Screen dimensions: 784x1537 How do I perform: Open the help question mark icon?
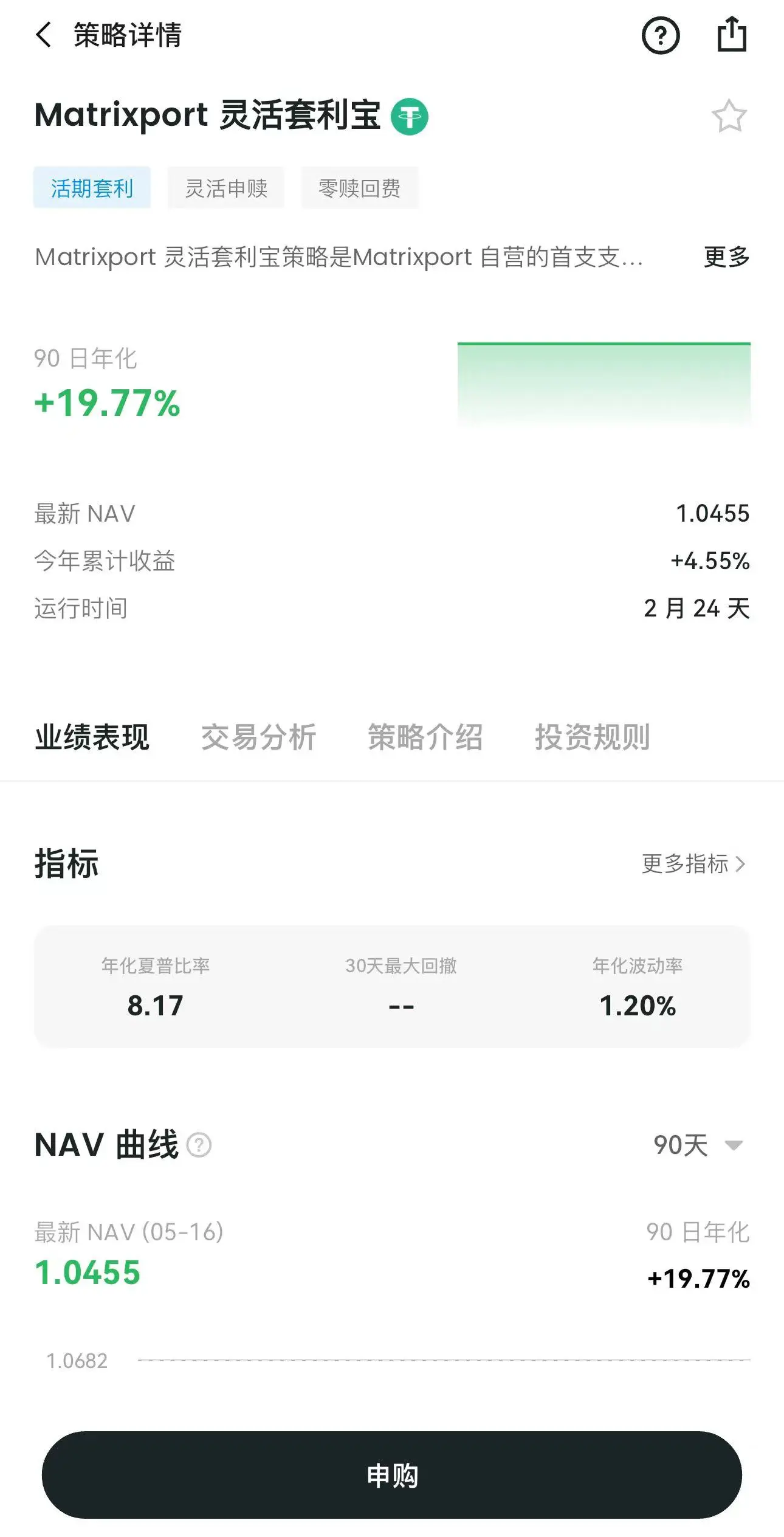tap(661, 36)
